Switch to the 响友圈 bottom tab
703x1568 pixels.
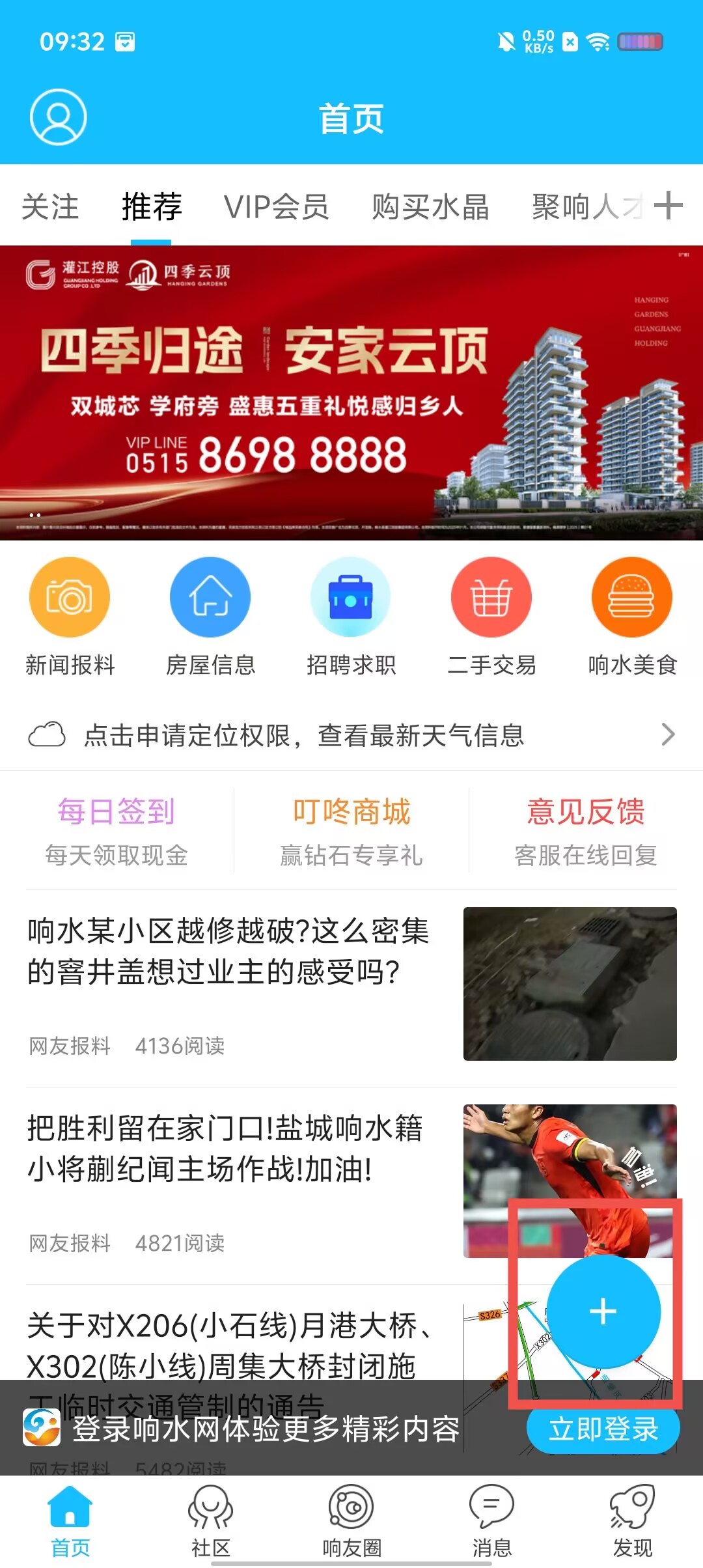pyautogui.click(x=351, y=1520)
